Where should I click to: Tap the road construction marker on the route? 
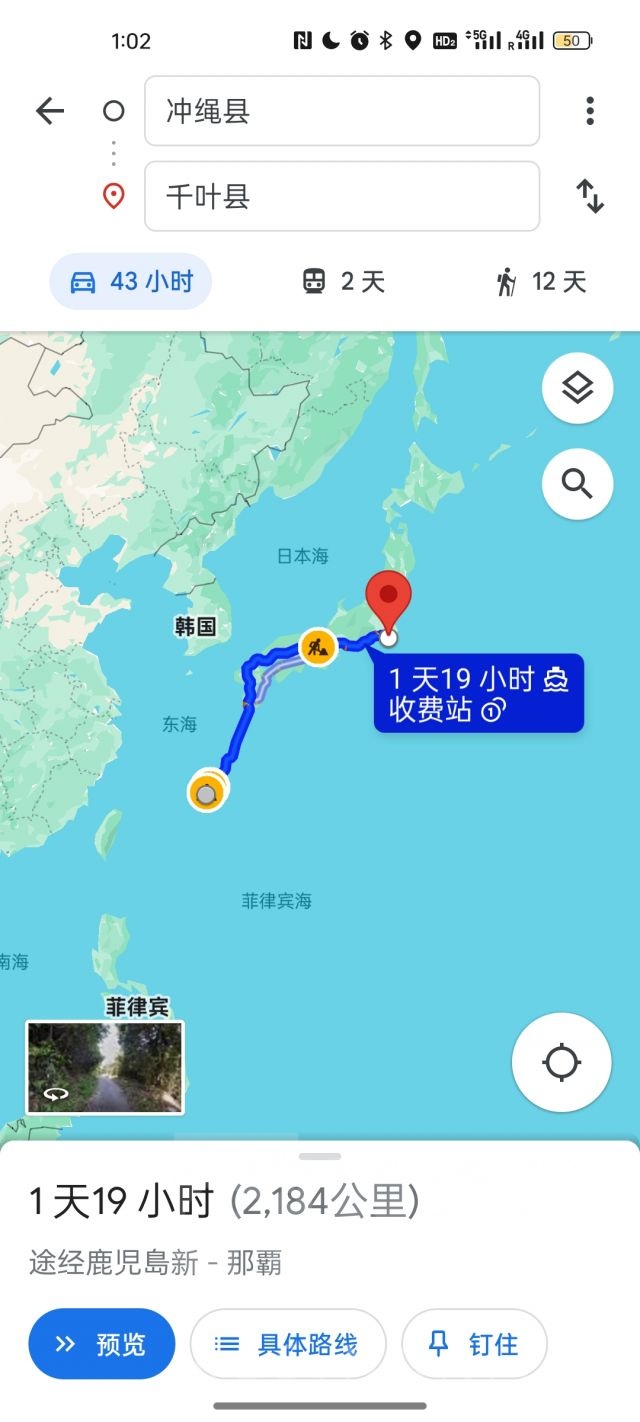click(317, 647)
